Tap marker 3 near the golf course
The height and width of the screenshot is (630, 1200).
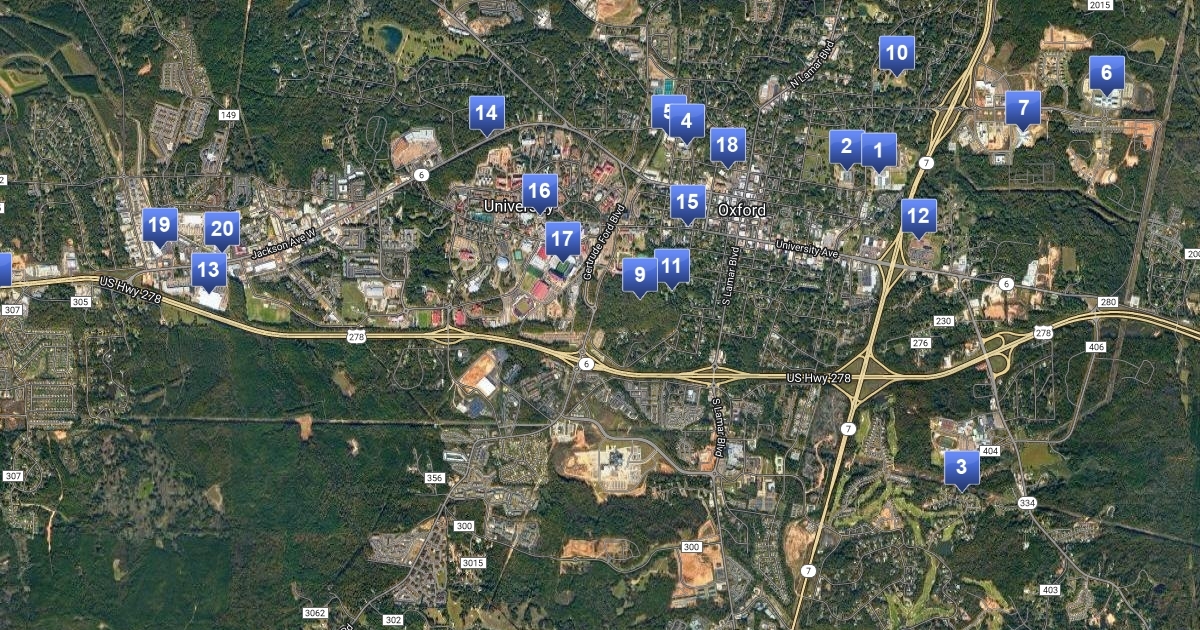962,466
